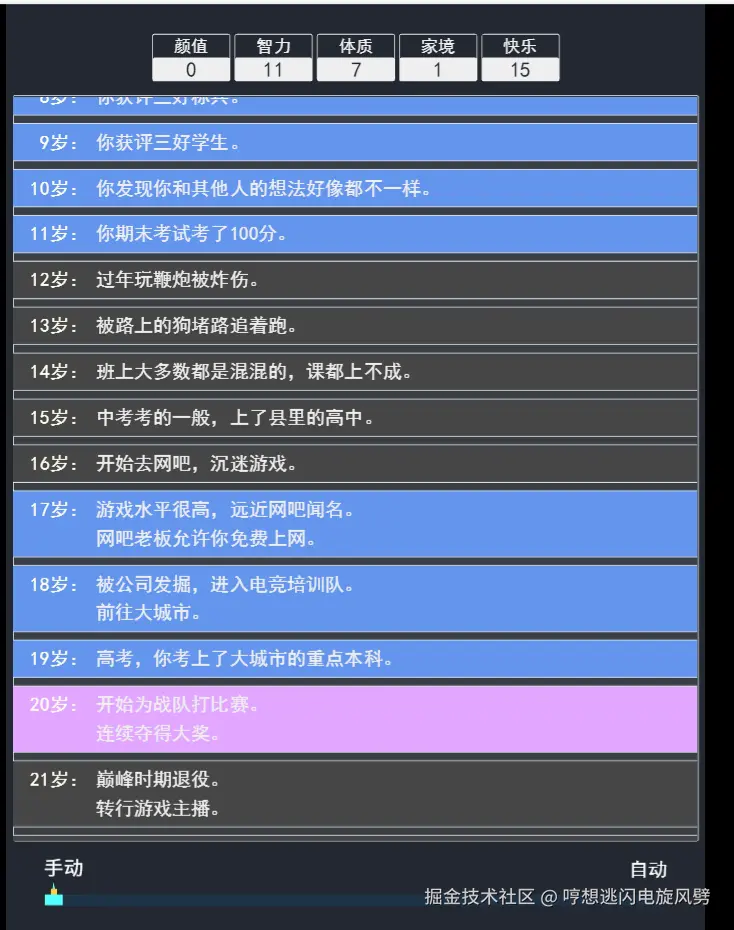This screenshot has width=734, height=930.
Task: Expand the 18岁 esports training team event
Action: pos(355,599)
